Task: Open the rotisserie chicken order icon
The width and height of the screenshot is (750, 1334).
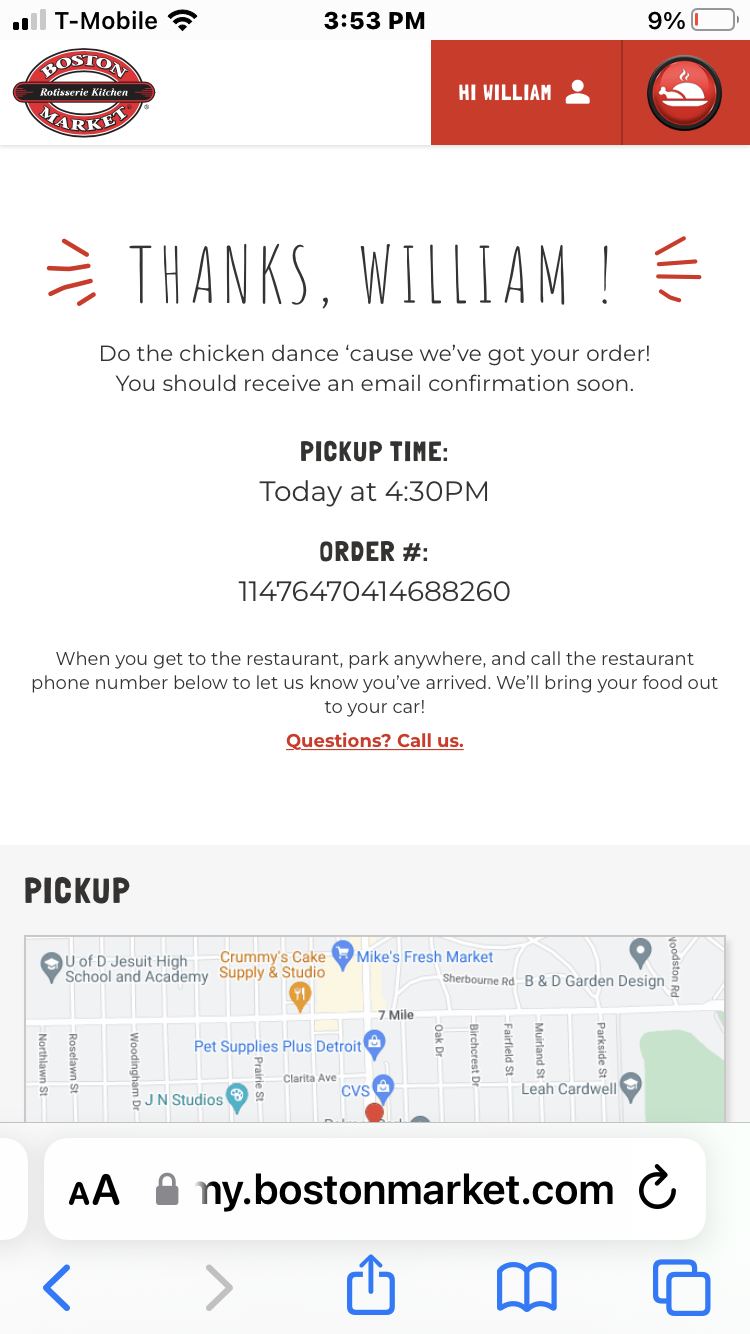Action: coord(685,93)
